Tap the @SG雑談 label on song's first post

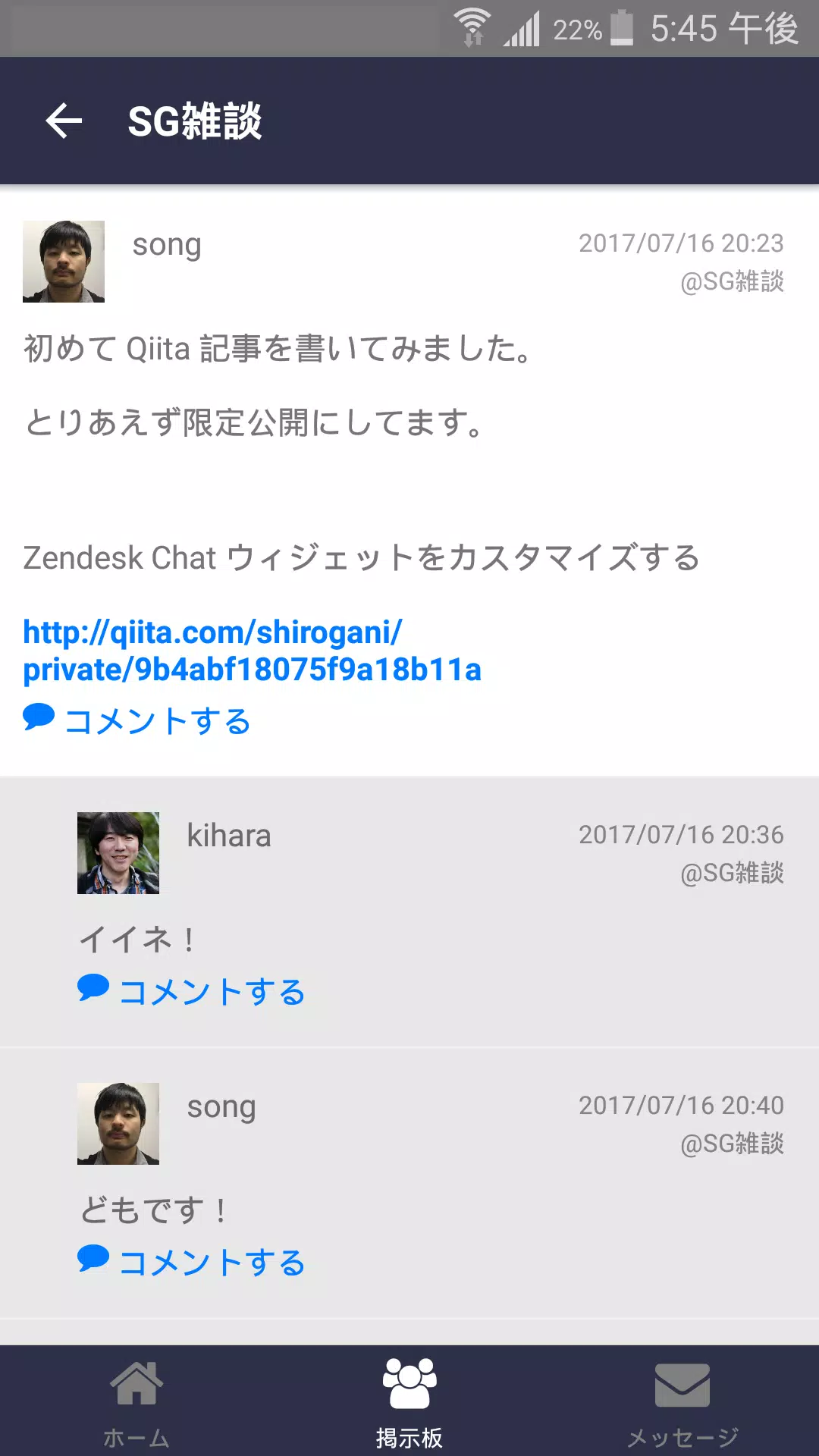(733, 281)
